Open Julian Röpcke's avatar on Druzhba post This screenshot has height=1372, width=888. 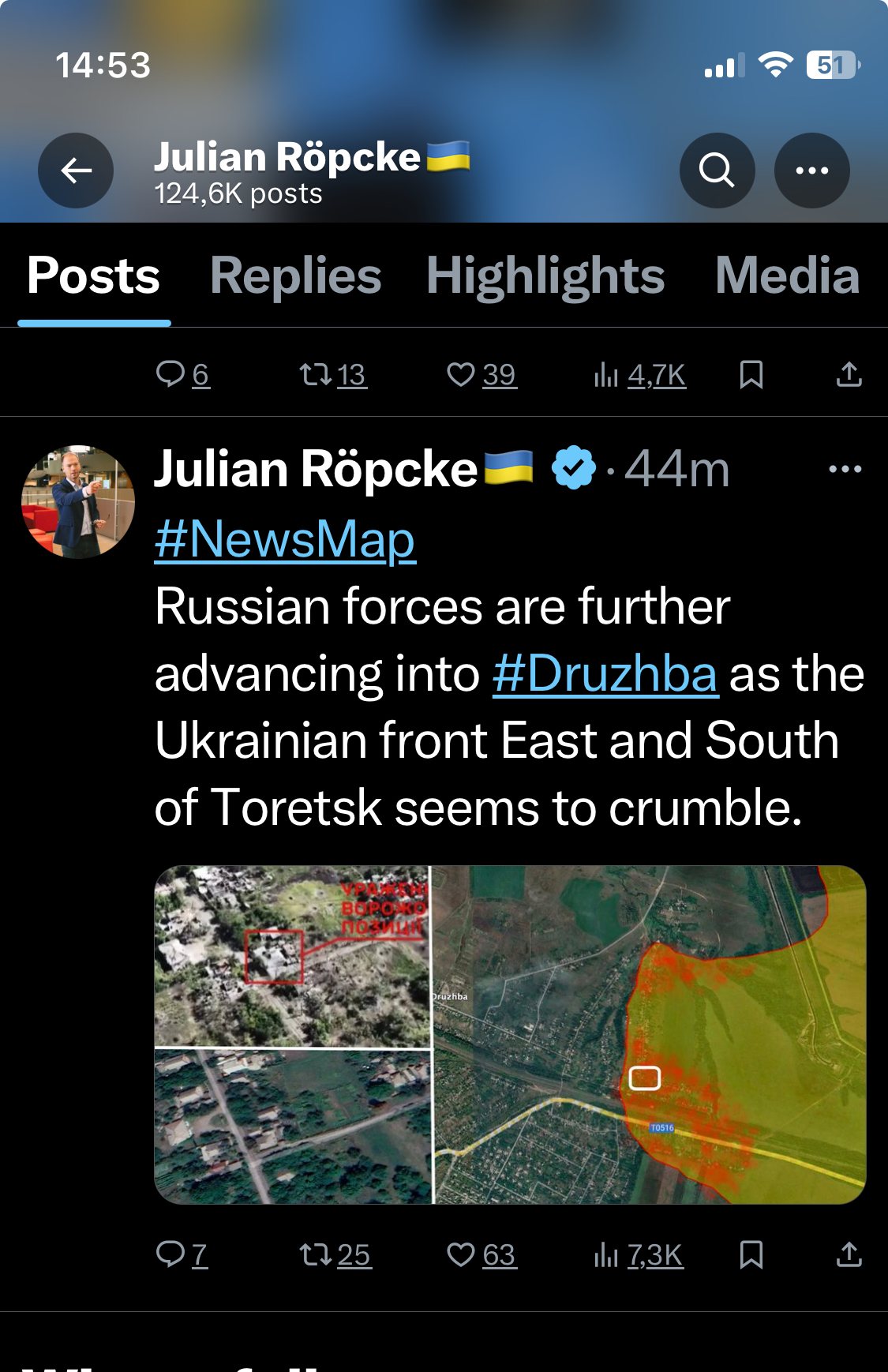click(x=78, y=502)
